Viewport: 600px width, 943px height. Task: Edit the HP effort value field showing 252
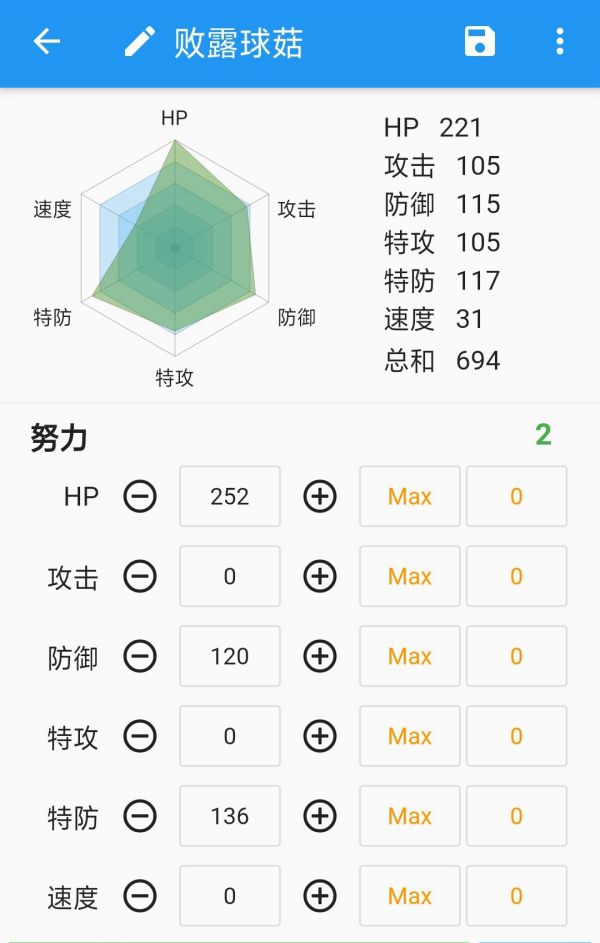tap(230, 496)
